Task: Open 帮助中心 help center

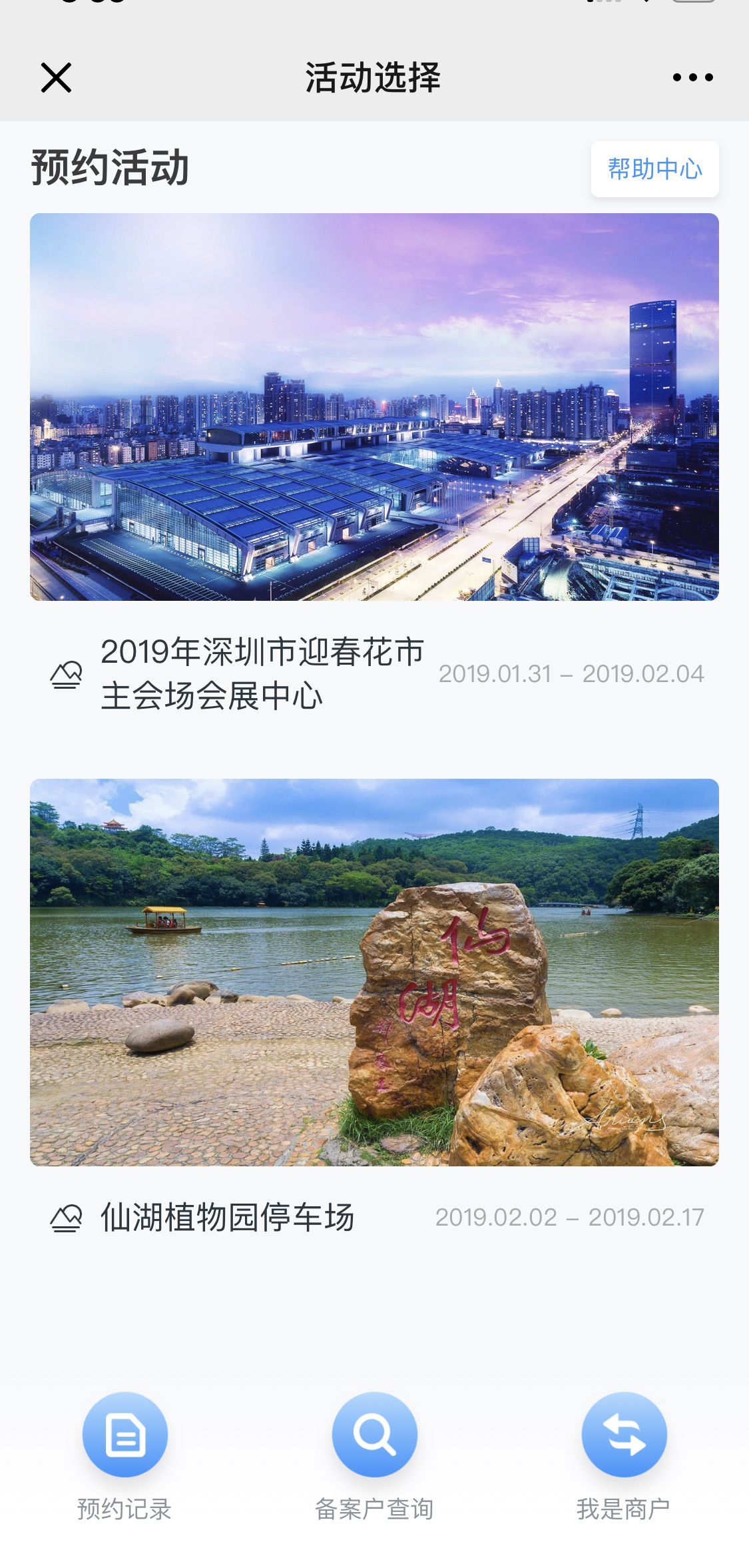Action: (x=654, y=169)
